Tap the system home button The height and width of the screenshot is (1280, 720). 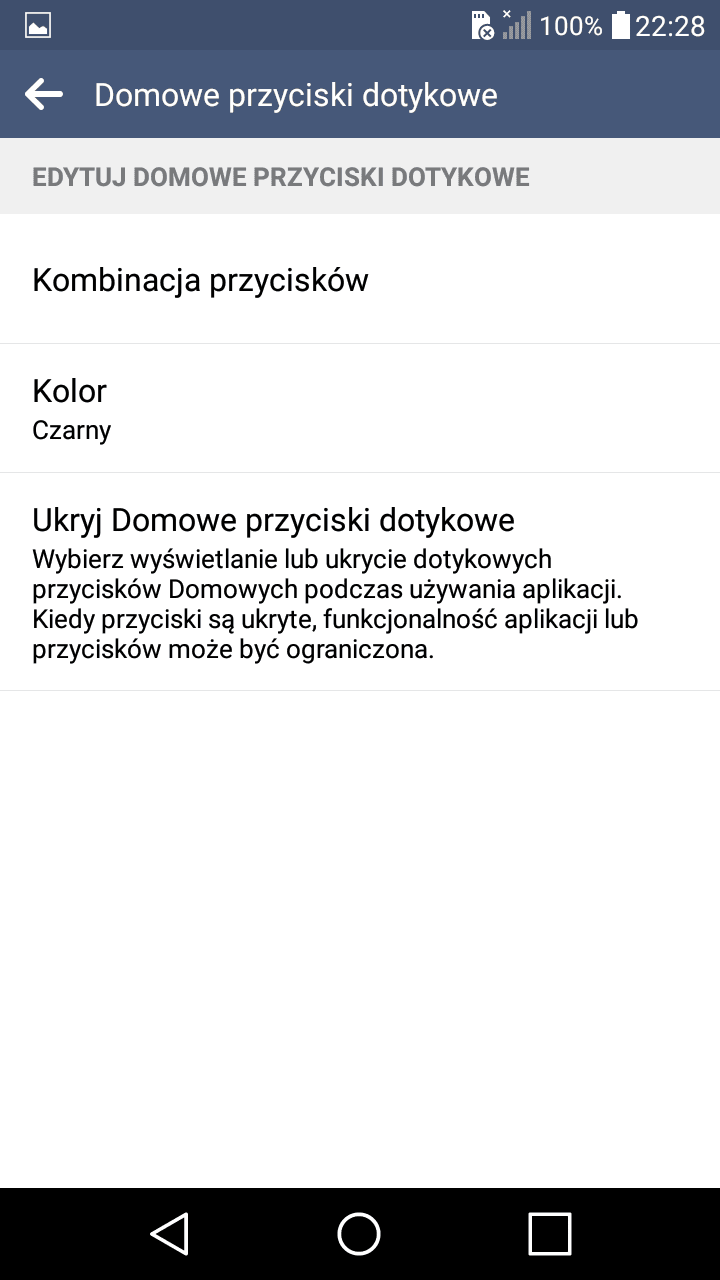[x=359, y=1234]
